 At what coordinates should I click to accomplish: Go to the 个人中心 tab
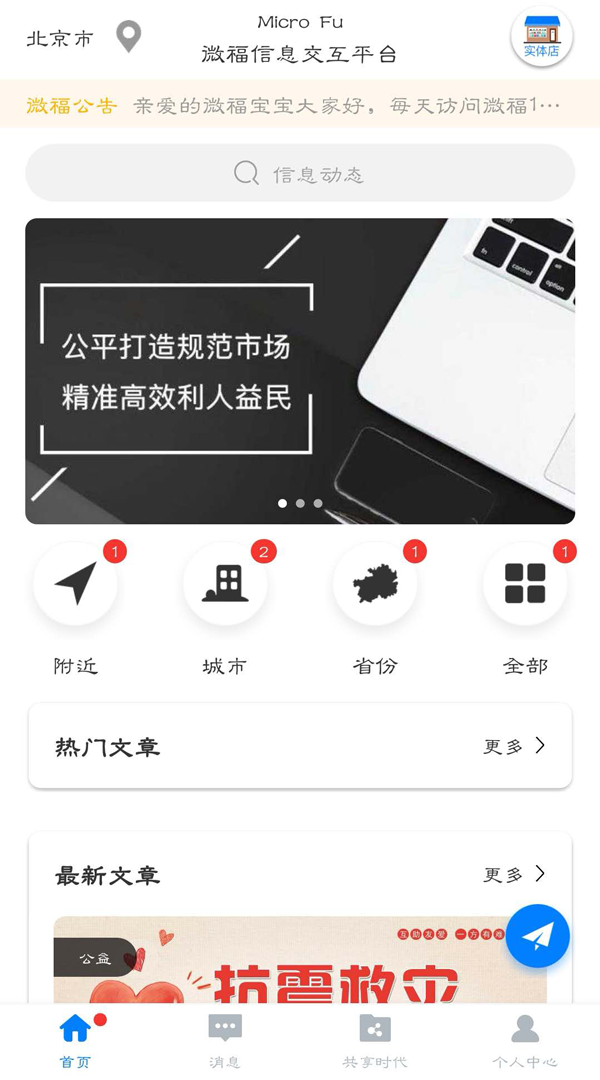point(525,1041)
